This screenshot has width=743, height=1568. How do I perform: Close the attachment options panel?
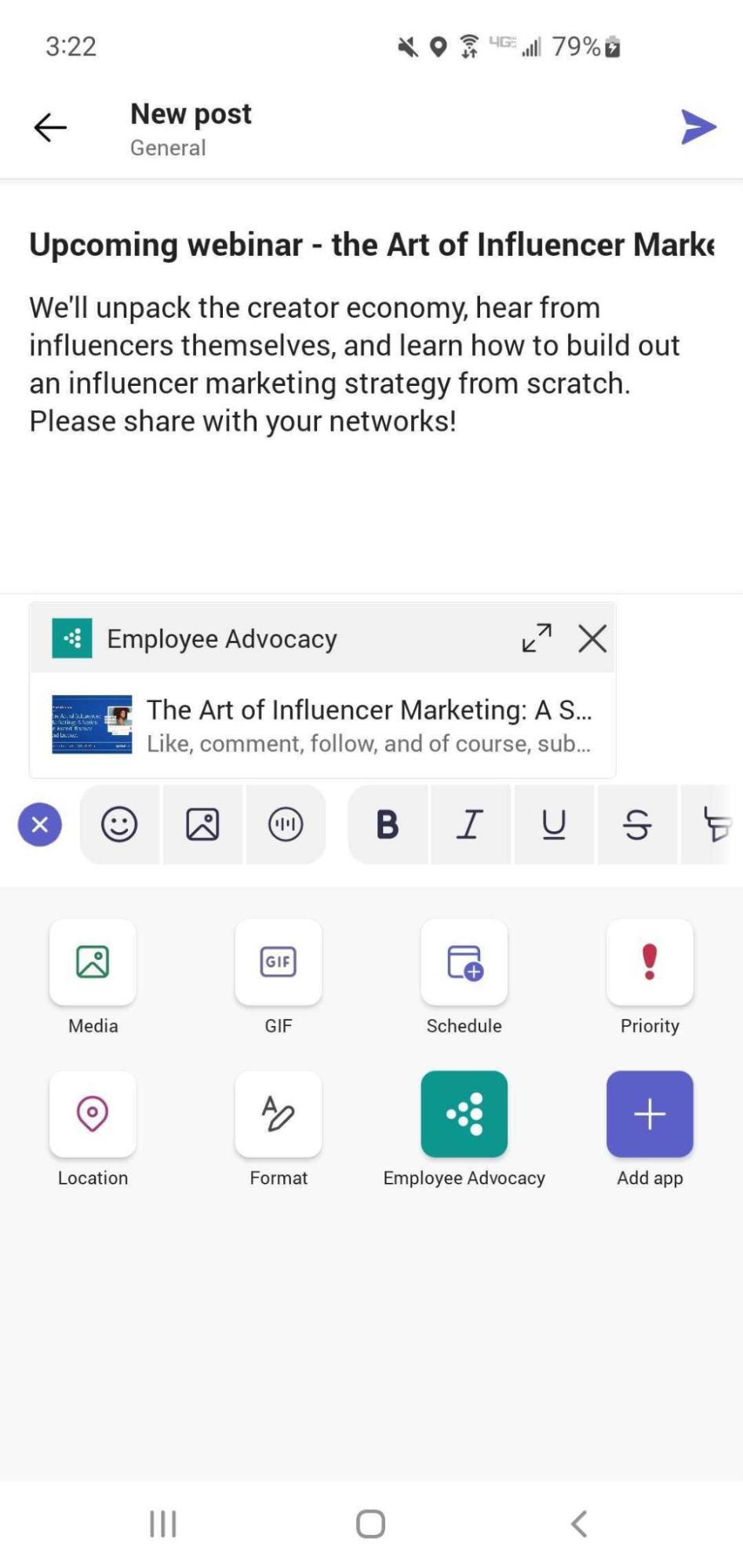coord(40,824)
